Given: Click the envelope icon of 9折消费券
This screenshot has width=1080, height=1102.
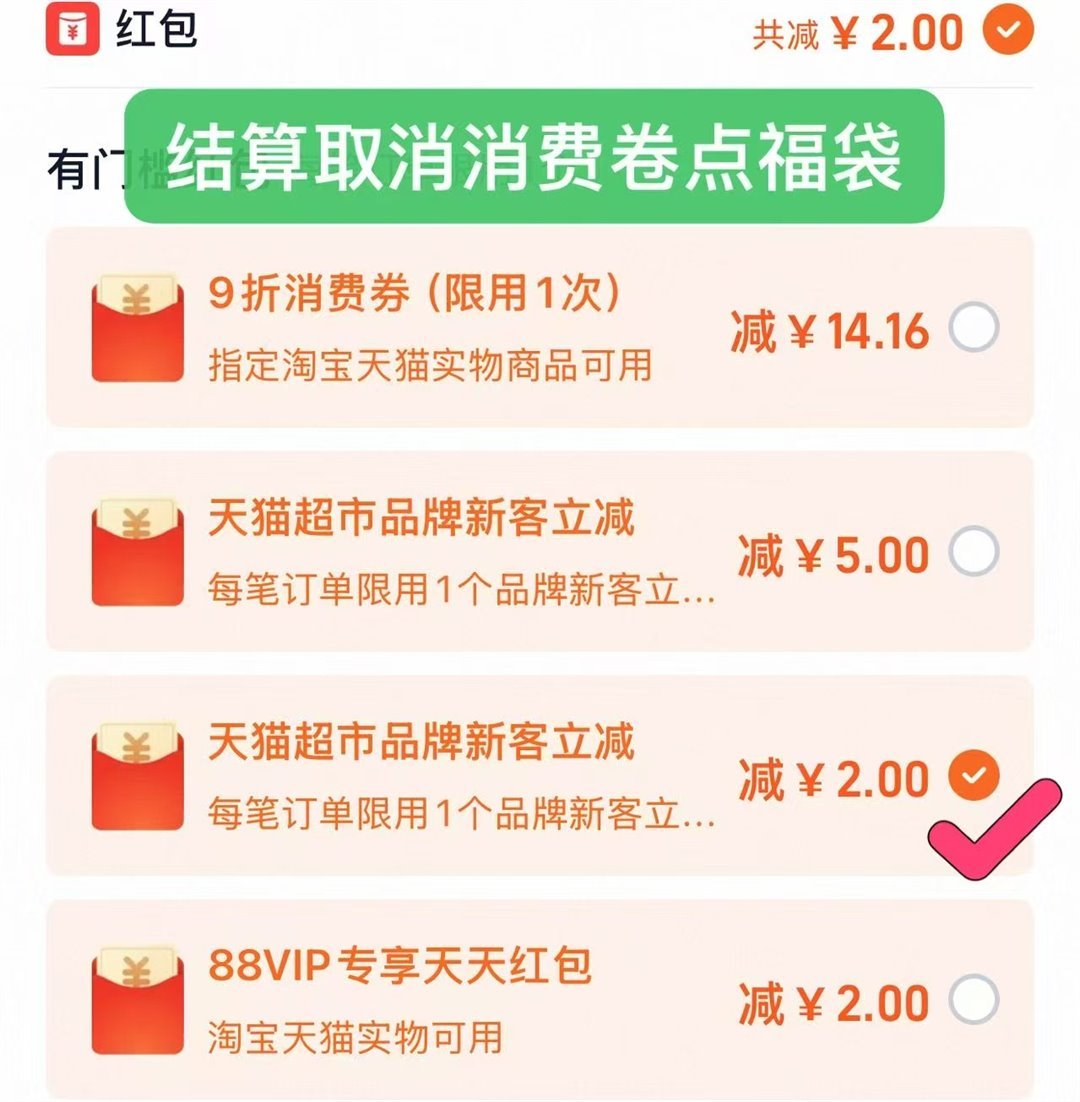Looking at the screenshot, I should tap(139, 329).
